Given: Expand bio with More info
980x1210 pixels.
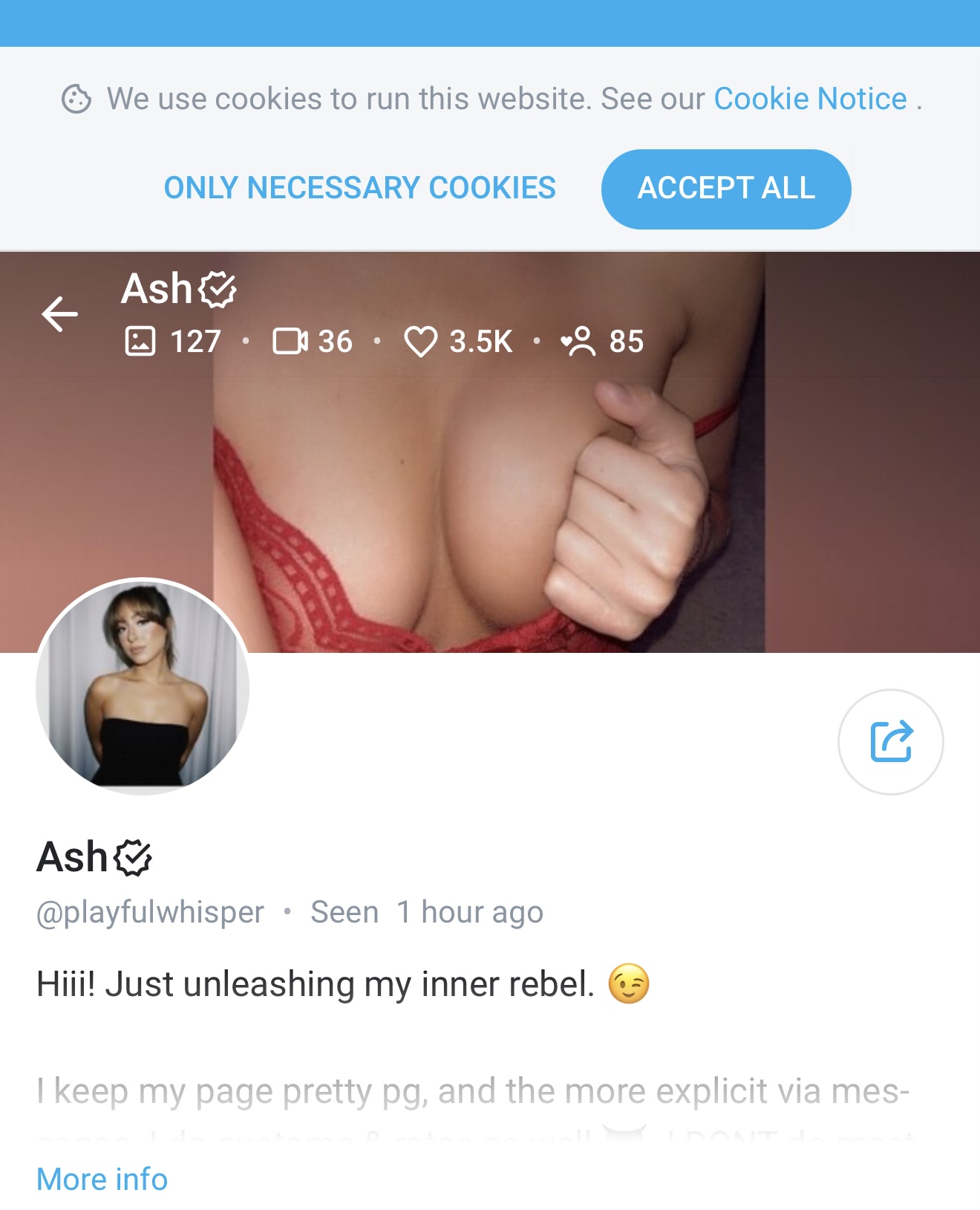Looking at the screenshot, I should click(x=102, y=1179).
